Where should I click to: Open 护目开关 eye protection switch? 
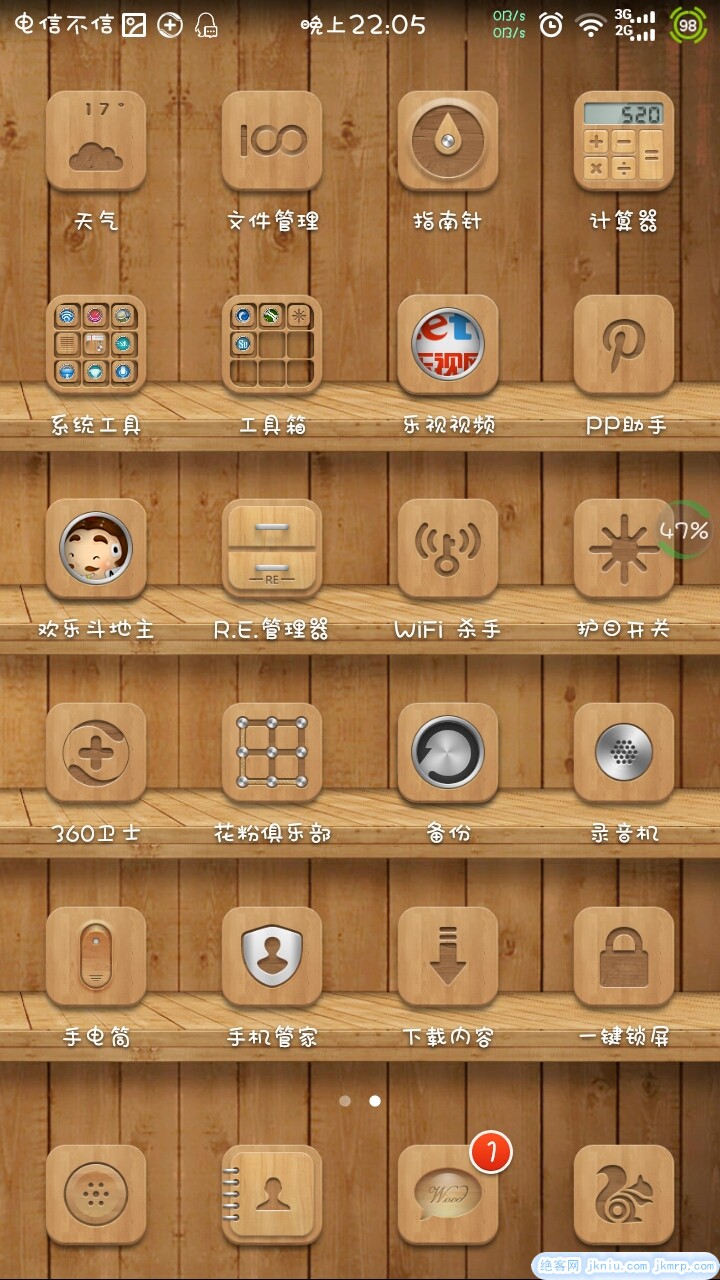(x=624, y=549)
